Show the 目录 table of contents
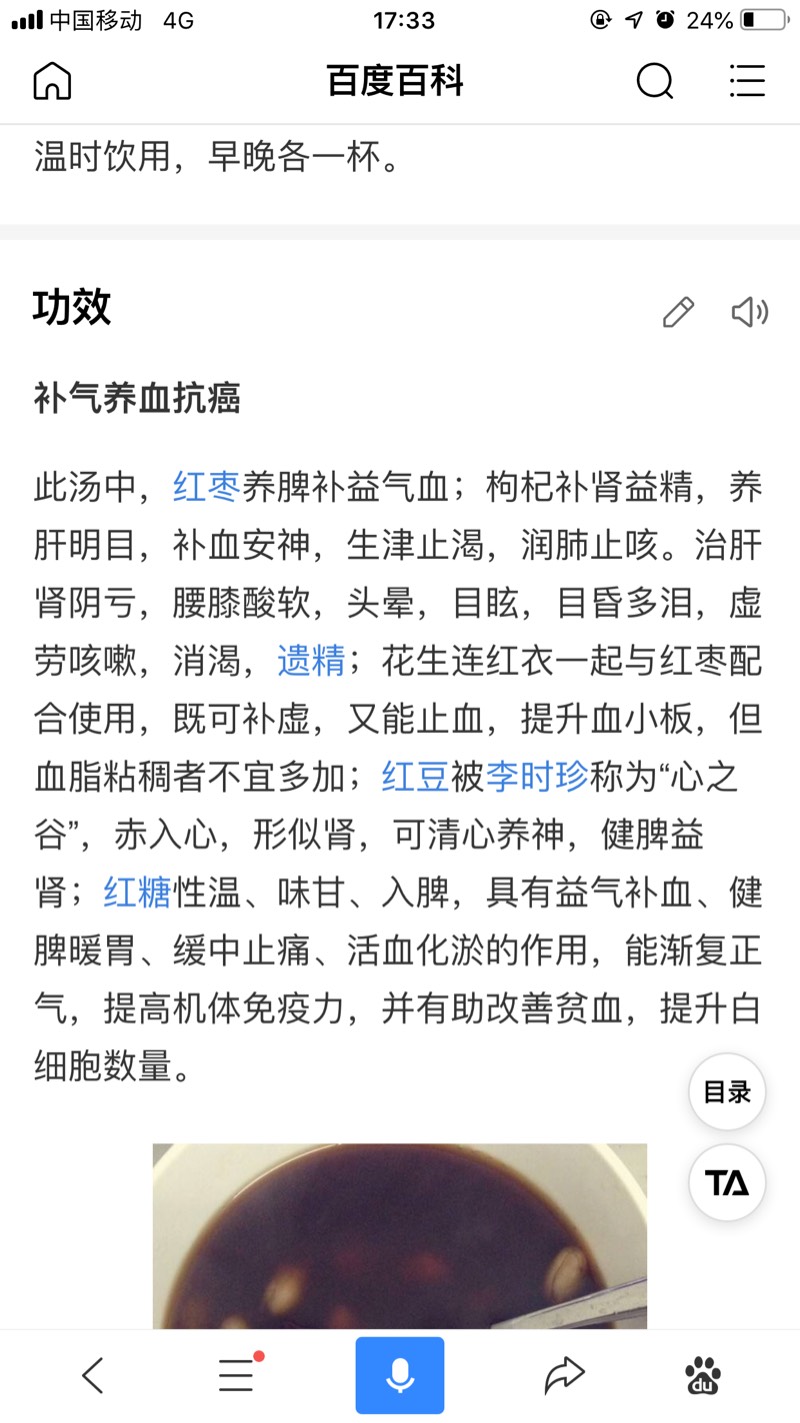The image size is (800, 1423). pos(727,1092)
